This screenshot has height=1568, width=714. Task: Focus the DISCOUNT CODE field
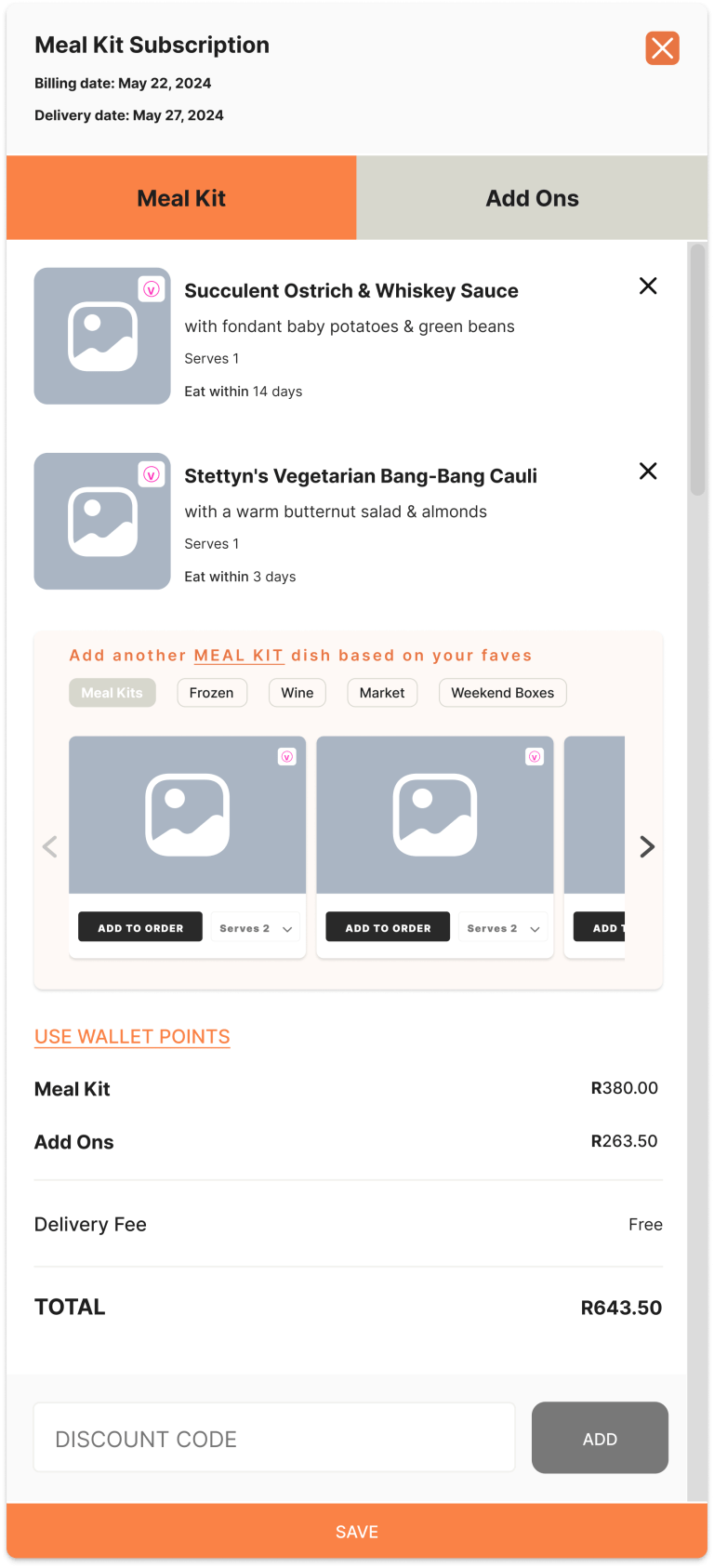pos(274,1438)
